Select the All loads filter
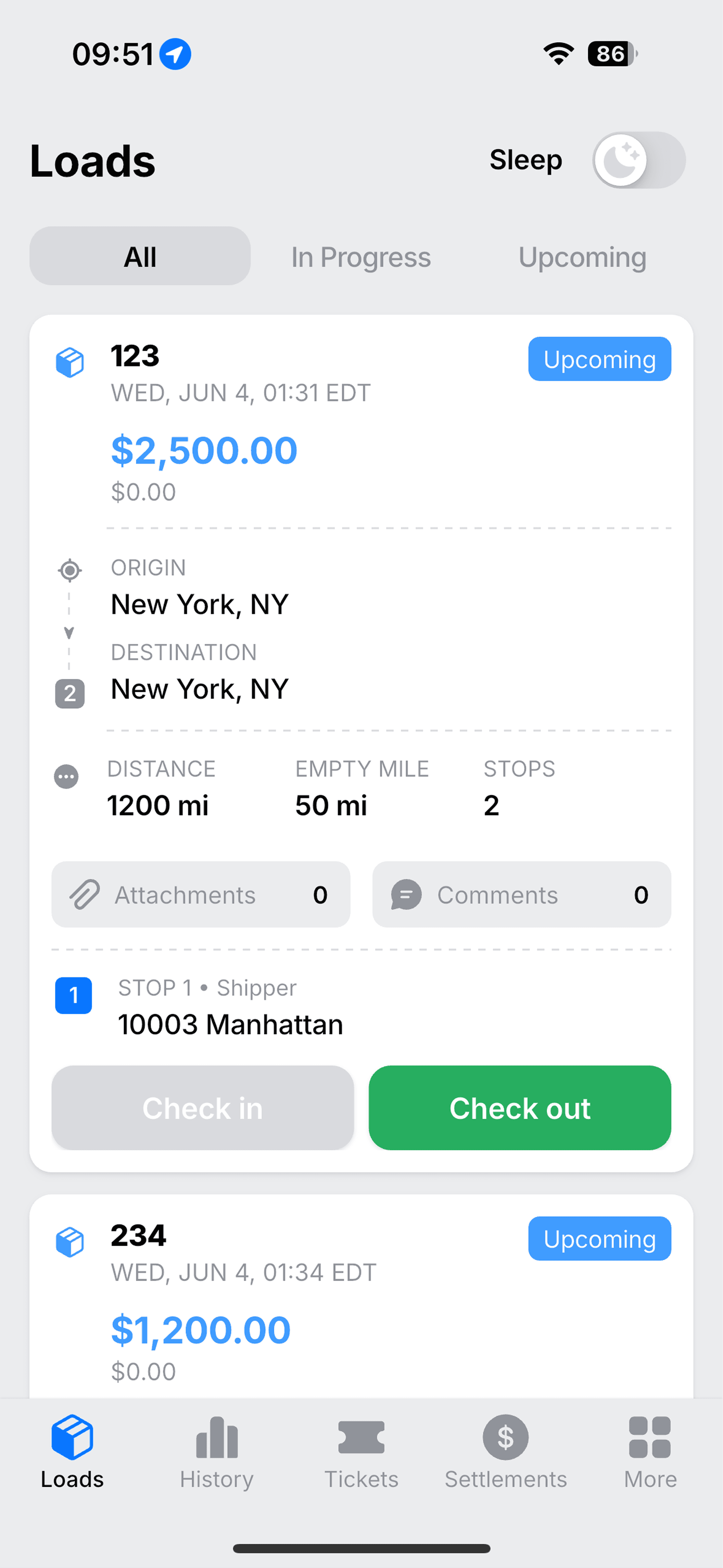The image size is (723, 1568). [140, 256]
